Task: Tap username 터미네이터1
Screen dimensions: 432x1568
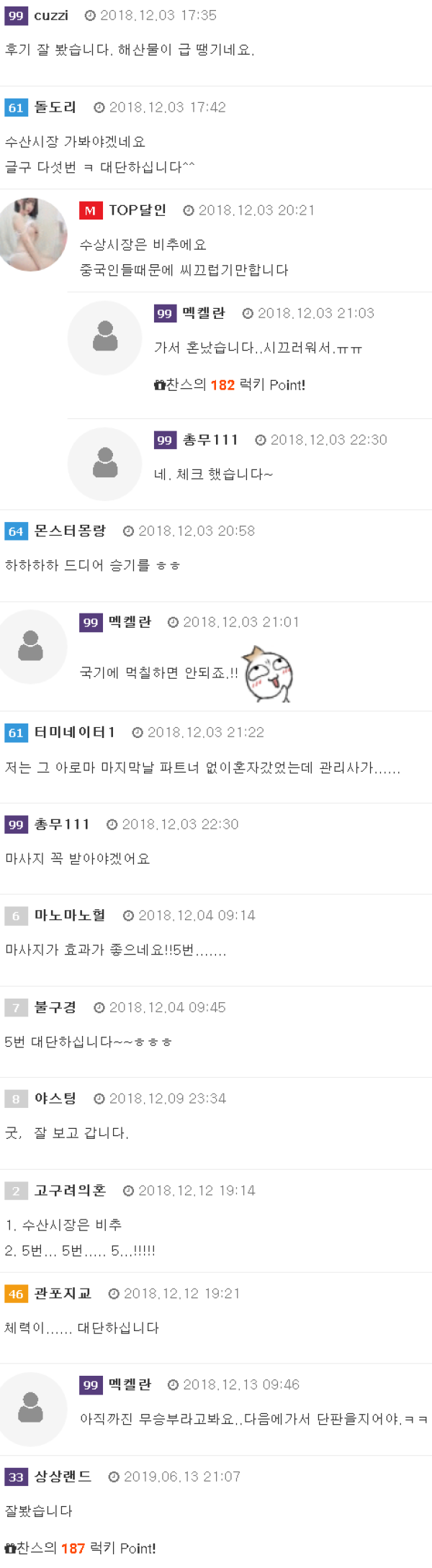Action: (74, 732)
